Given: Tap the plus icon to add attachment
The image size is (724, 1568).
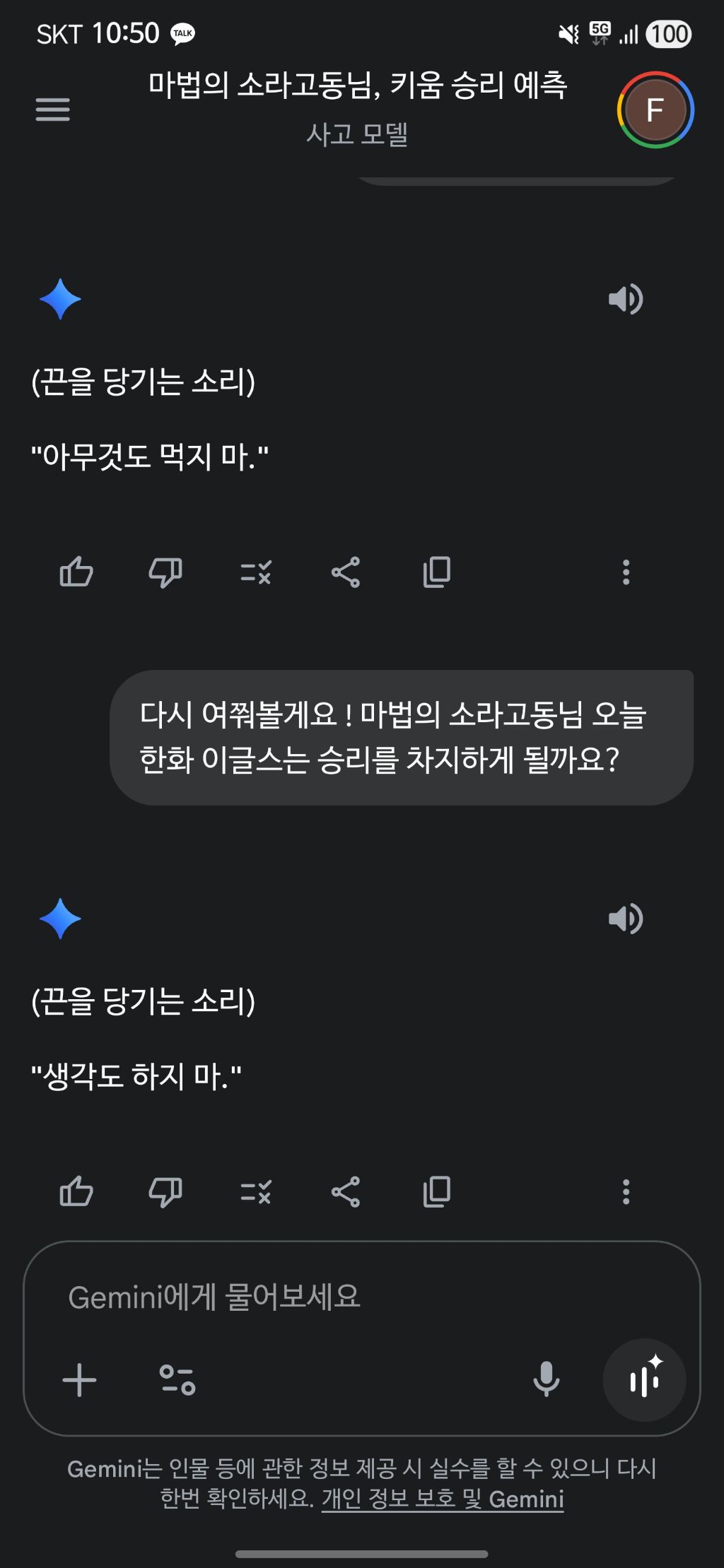Looking at the screenshot, I should tap(80, 1380).
